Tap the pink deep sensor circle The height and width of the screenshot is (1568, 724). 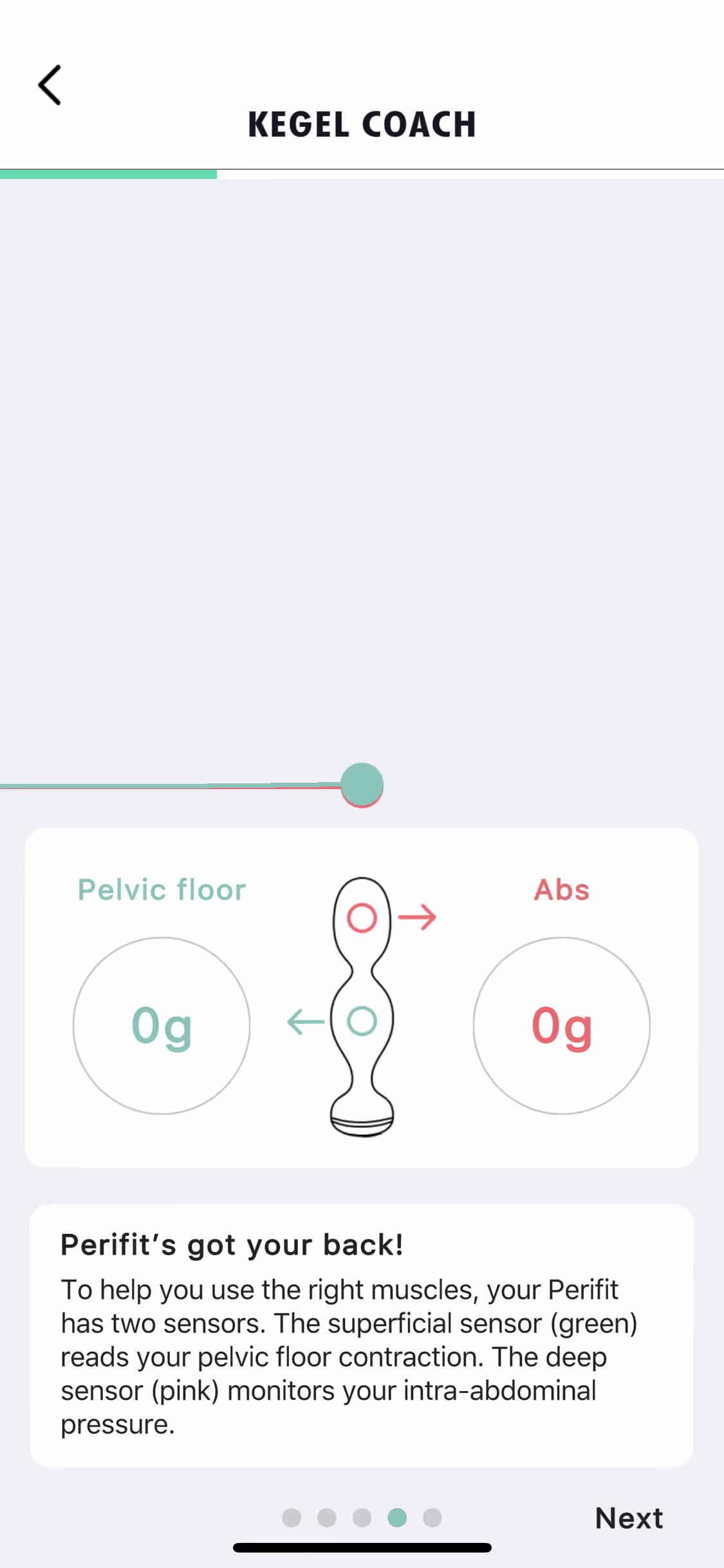[362, 919]
